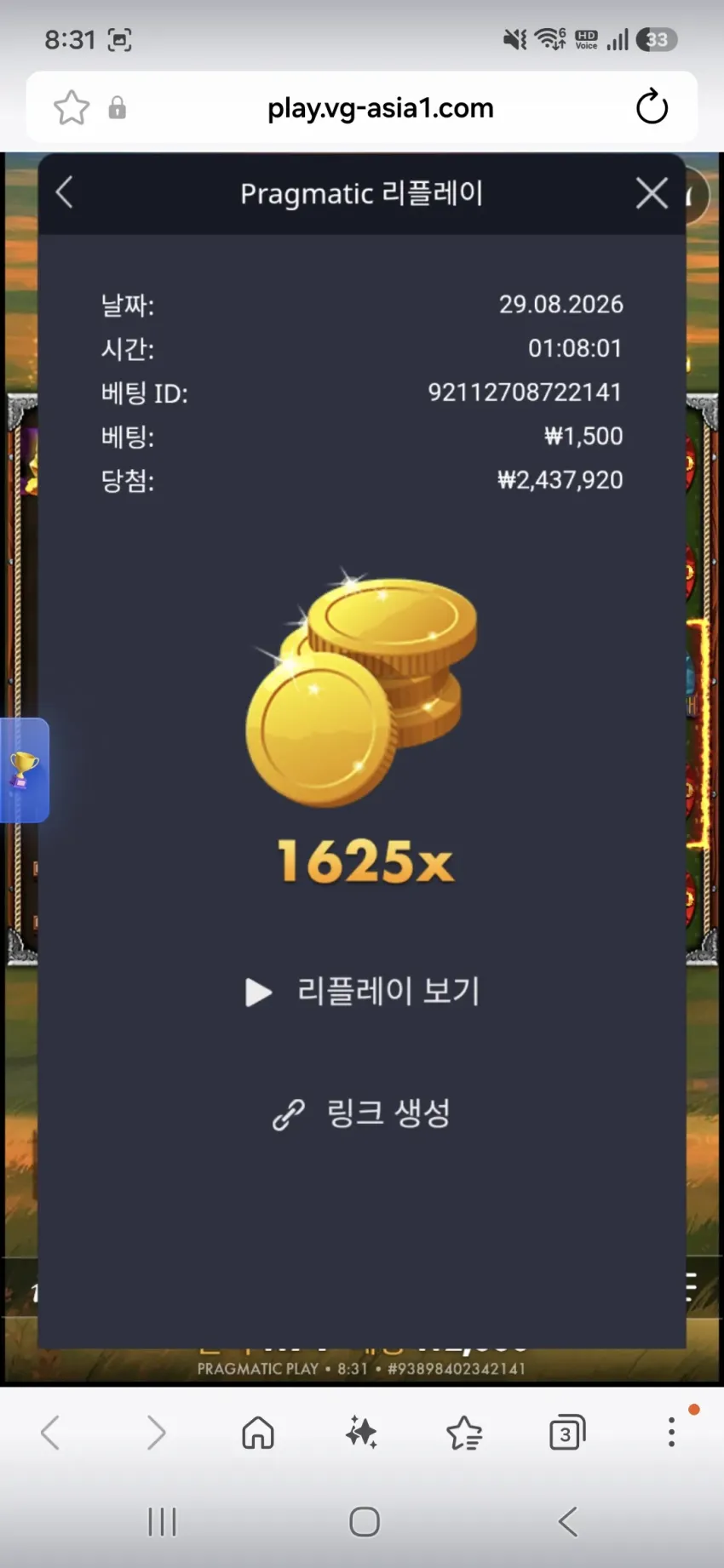Reload the page
This screenshot has height=1568, width=724.
(x=652, y=107)
